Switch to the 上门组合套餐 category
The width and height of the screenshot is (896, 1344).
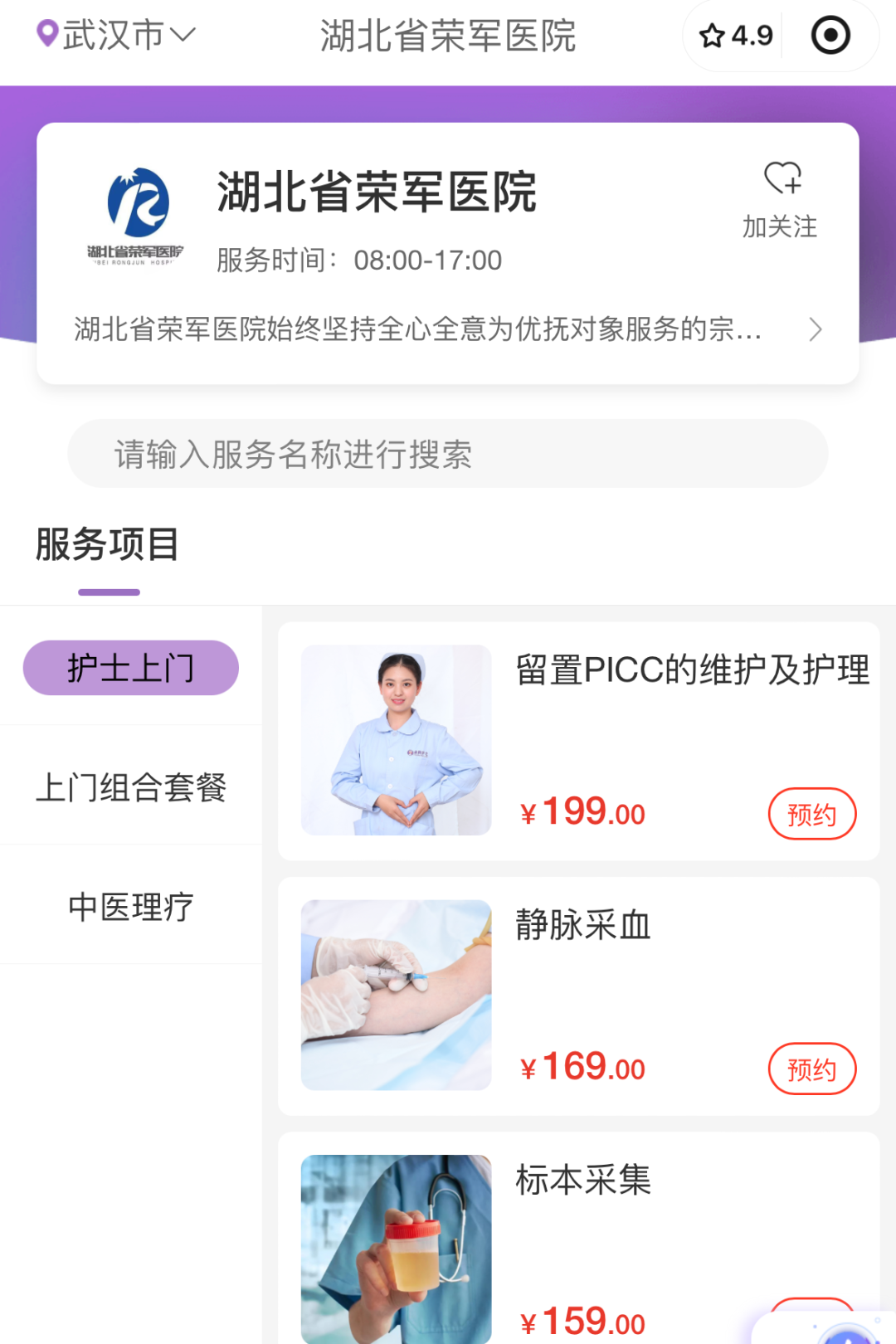coord(131,786)
